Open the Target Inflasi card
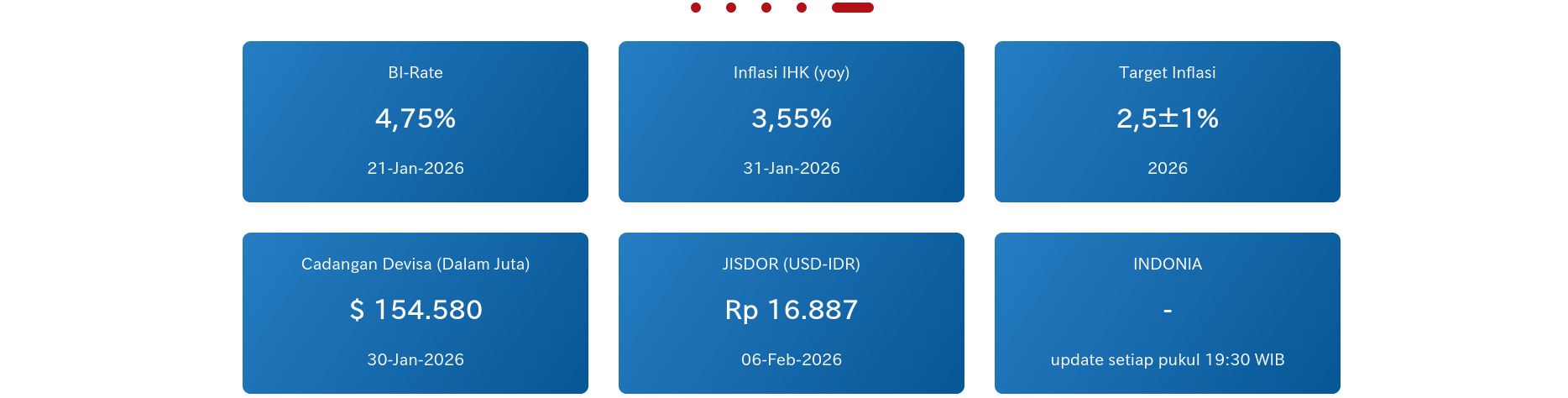The width and height of the screenshot is (1568, 398). (x=1167, y=121)
